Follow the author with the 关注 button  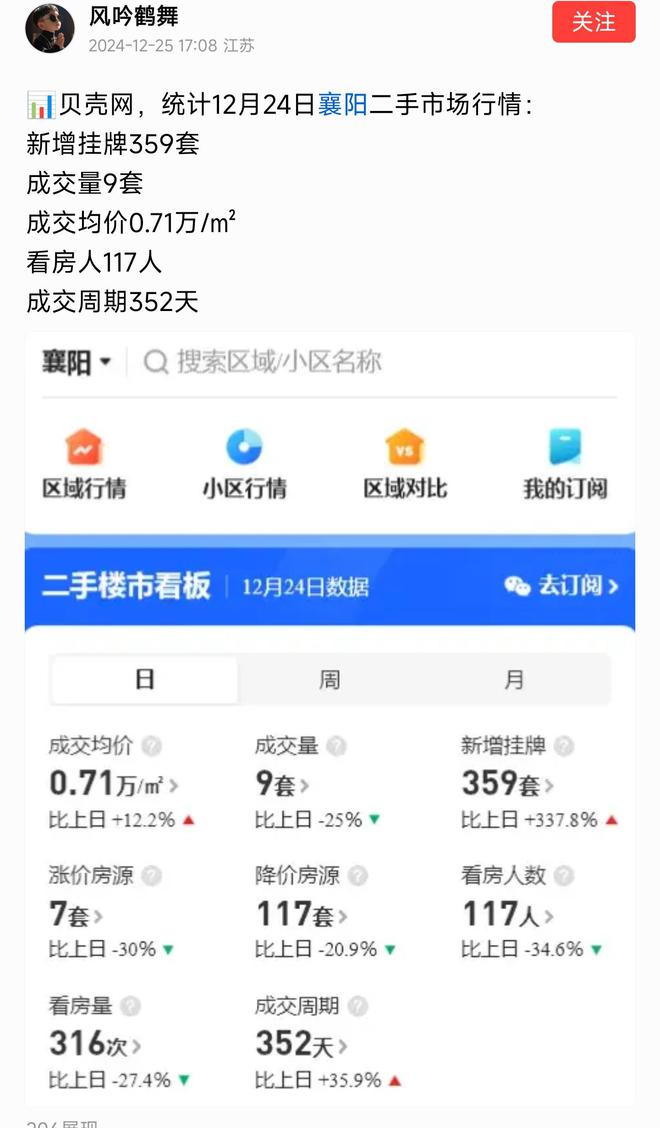[x=593, y=22]
